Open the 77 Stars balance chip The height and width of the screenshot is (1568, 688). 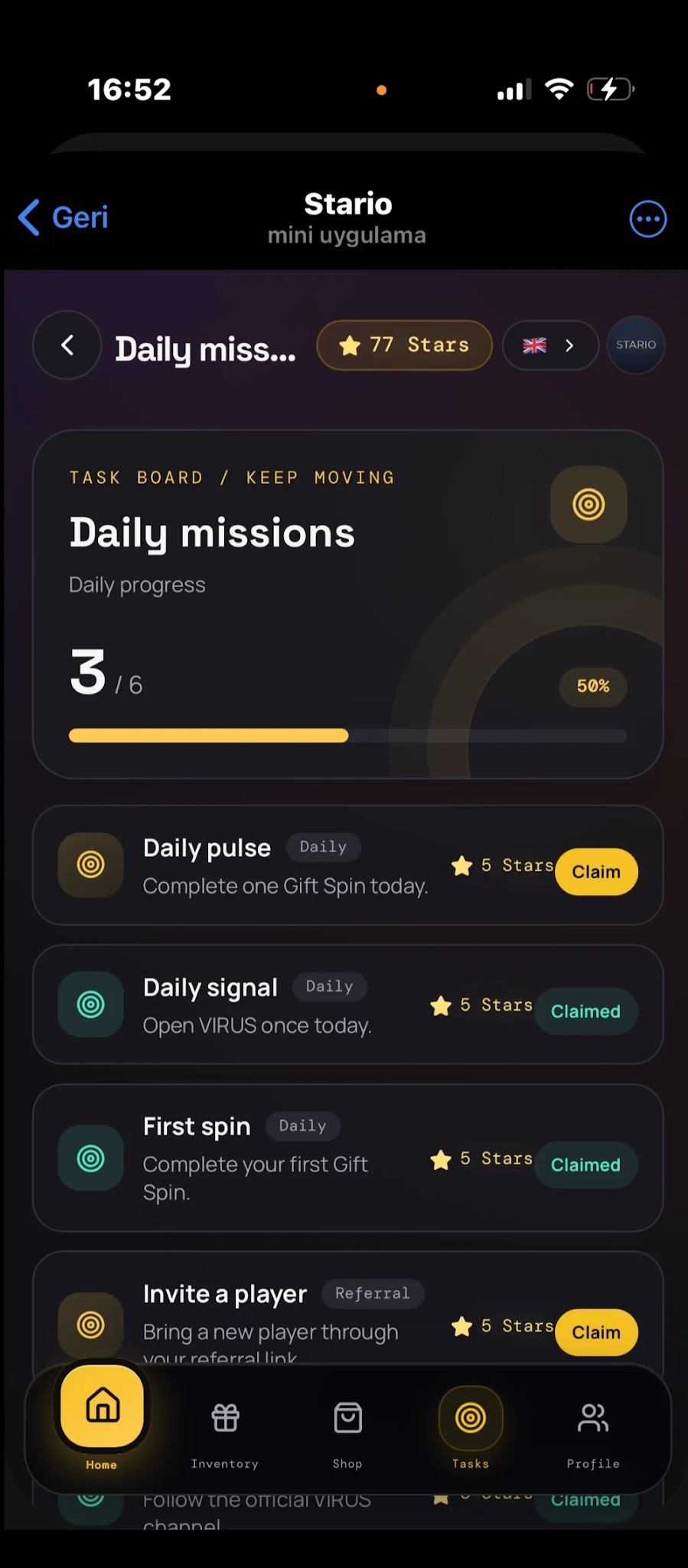(404, 345)
